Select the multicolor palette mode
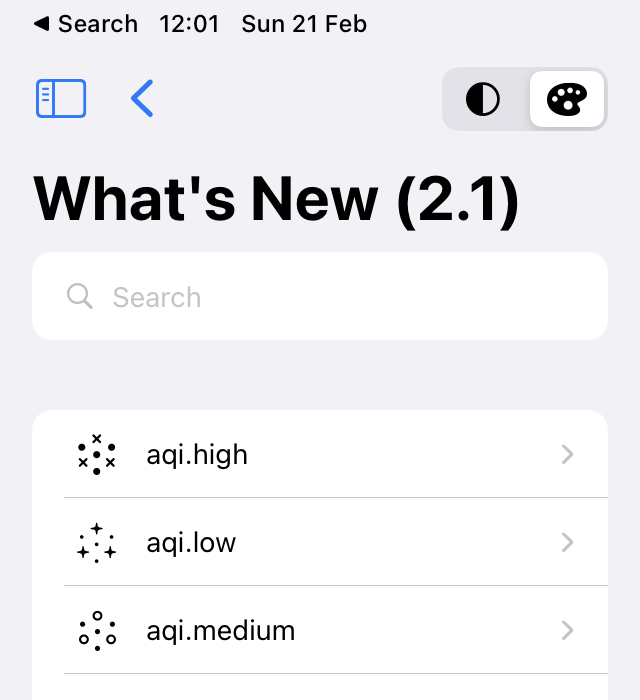The width and height of the screenshot is (640, 700). pyautogui.click(x=567, y=99)
